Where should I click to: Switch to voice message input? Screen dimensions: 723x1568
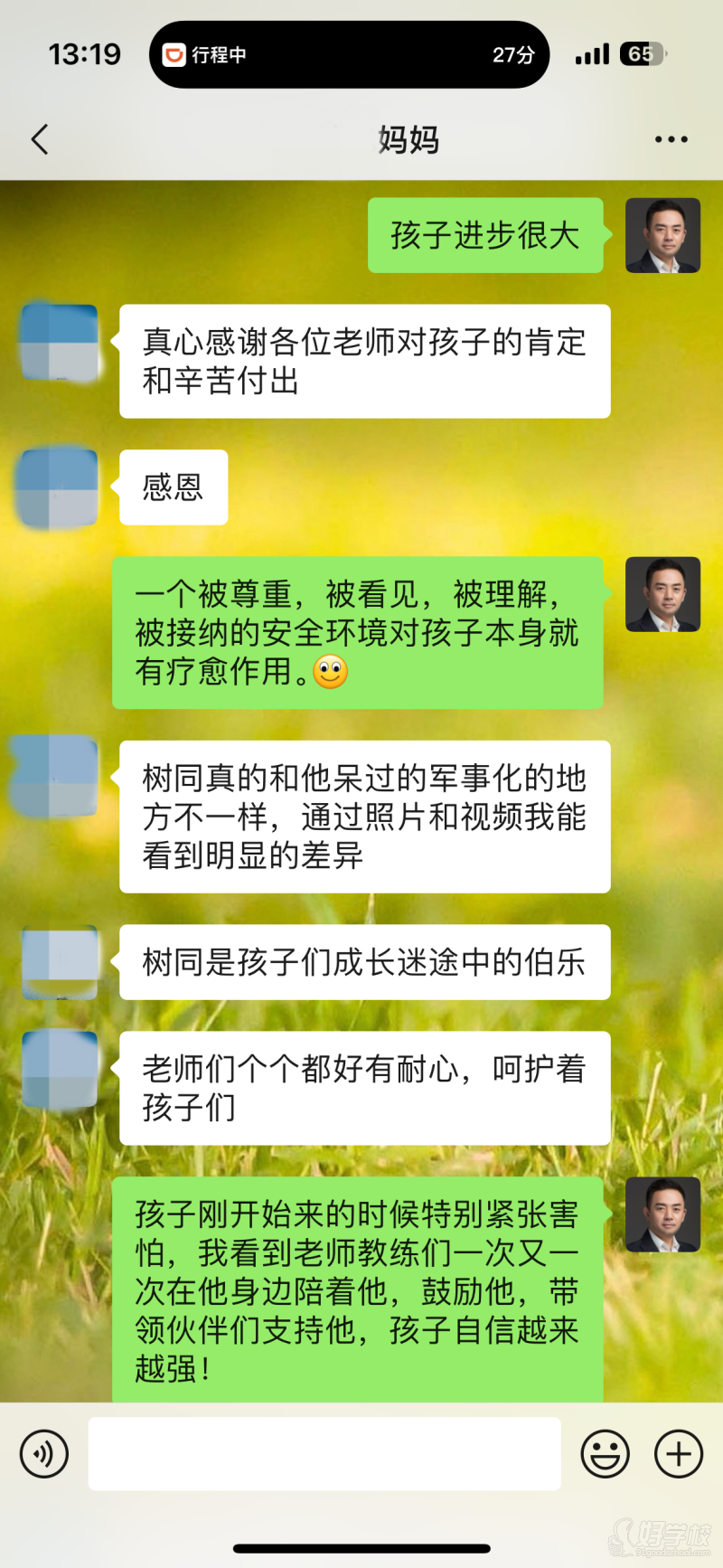click(44, 1453)
